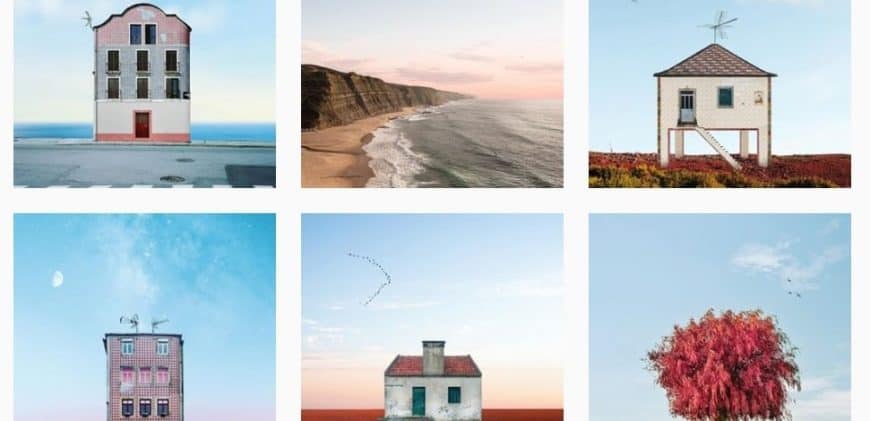This screenshot has width=870, height=421.
Task: Open the pink house by the sea photo
Action: pos(144,93)
